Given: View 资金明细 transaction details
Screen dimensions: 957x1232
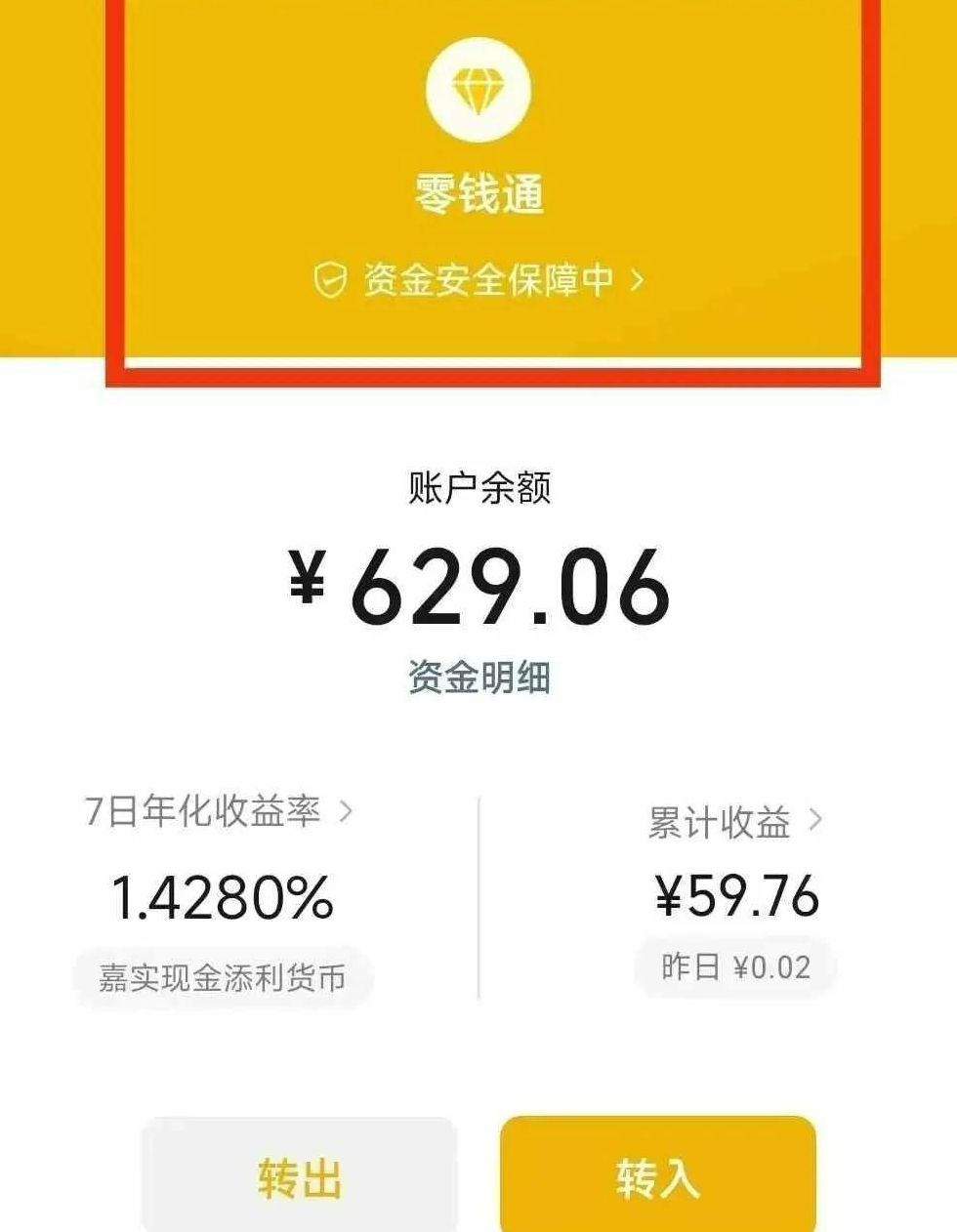Looking at the screenshot, I should pyautogui.click(x=478, y=677).
